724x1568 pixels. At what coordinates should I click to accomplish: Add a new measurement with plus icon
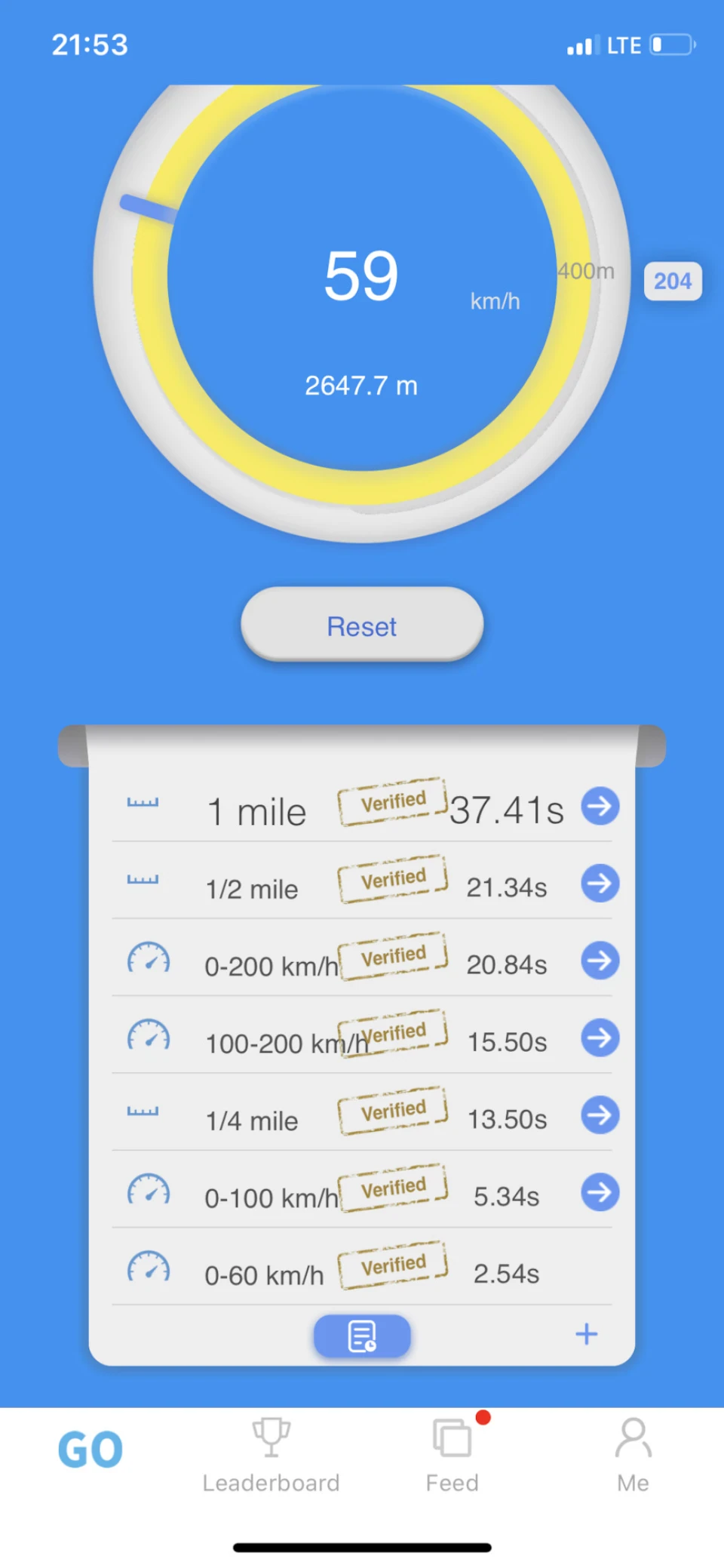(x=586, y=1334)
